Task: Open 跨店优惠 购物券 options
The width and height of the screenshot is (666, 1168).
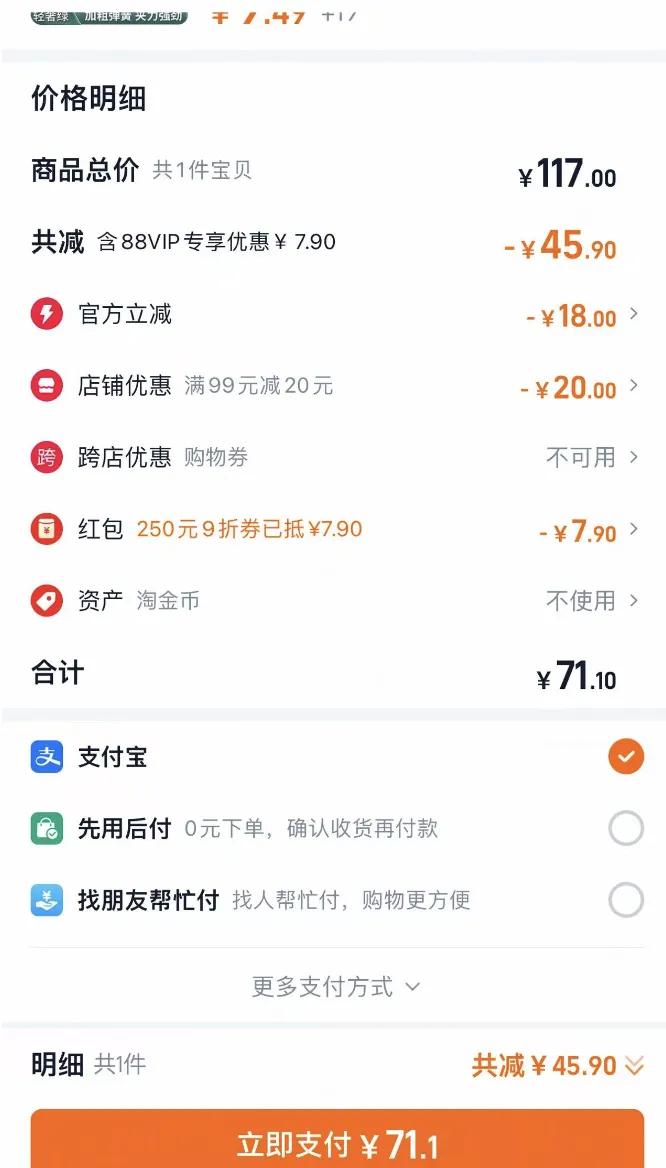Action: (x=333, y=458)
